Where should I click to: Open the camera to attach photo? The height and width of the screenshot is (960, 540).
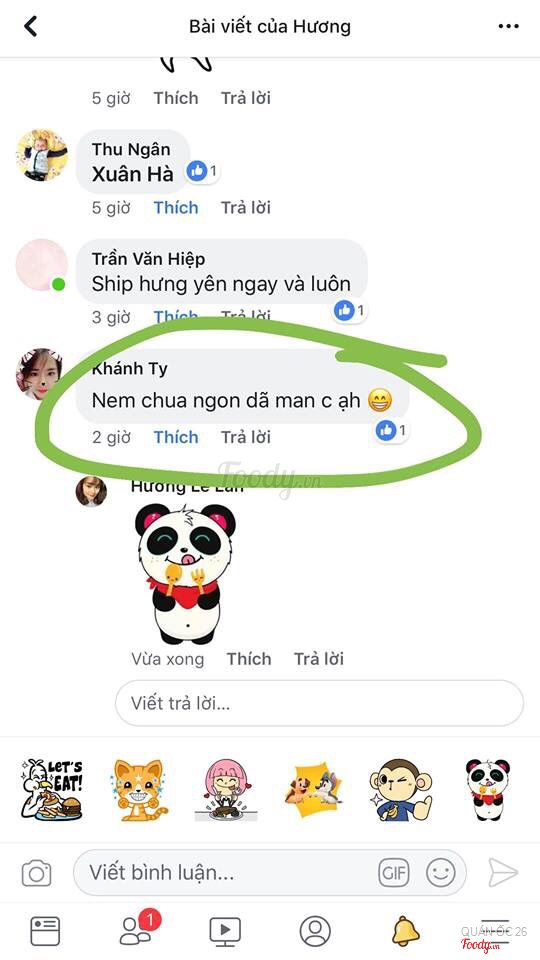point(36,873)
